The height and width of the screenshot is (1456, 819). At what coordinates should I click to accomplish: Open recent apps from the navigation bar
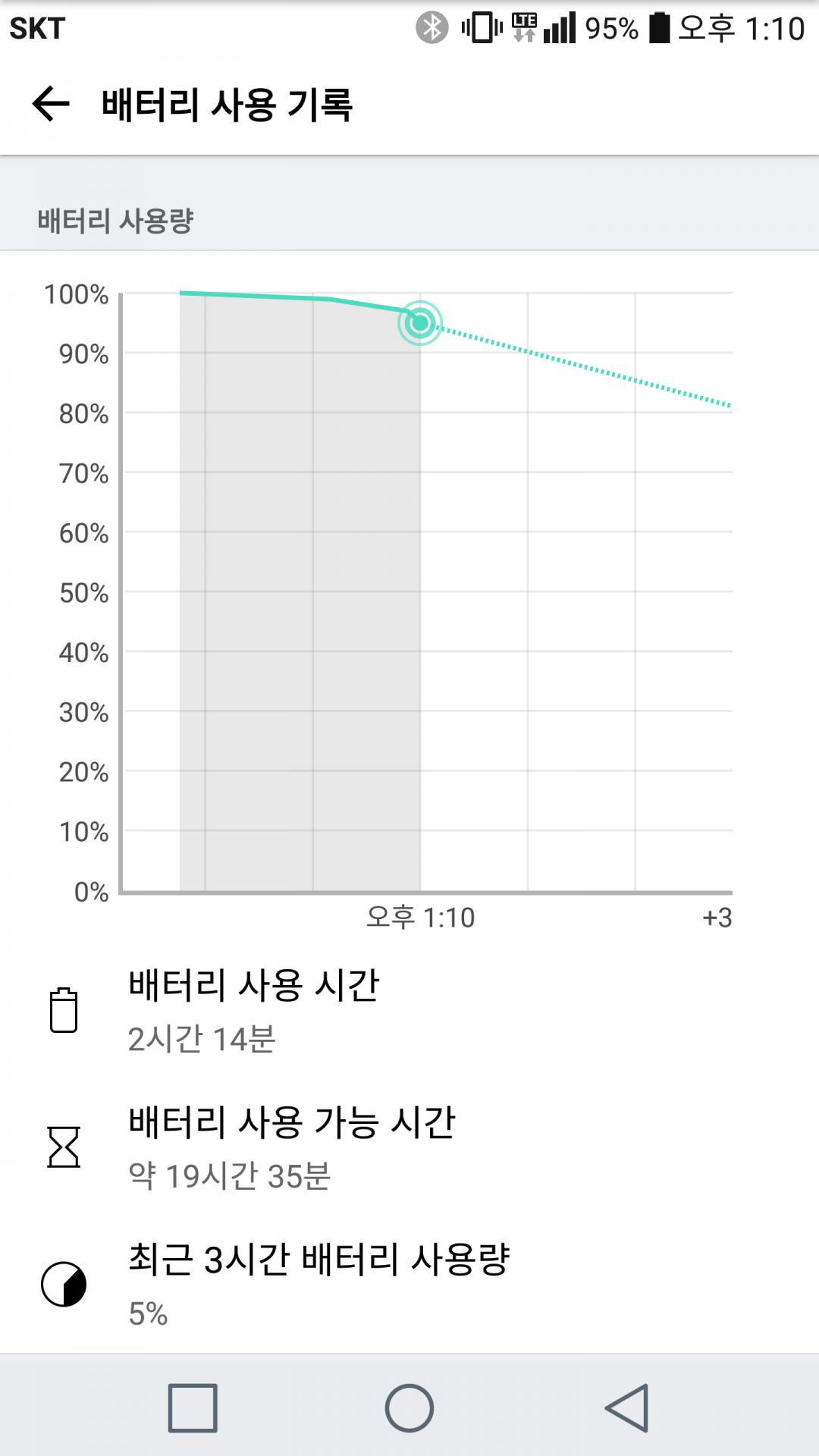pos(193,1407)
